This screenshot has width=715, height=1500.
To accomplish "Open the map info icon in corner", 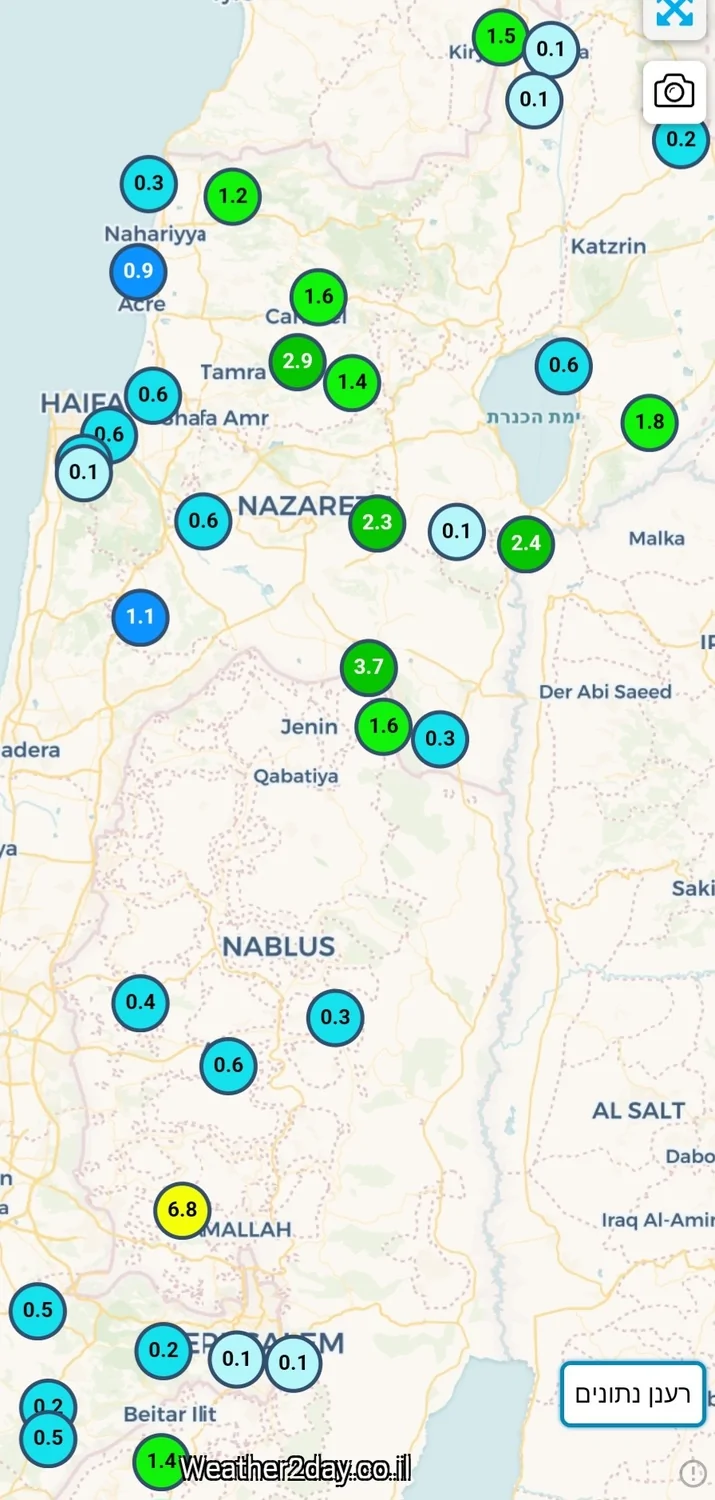I will (x=693, y=1473).
